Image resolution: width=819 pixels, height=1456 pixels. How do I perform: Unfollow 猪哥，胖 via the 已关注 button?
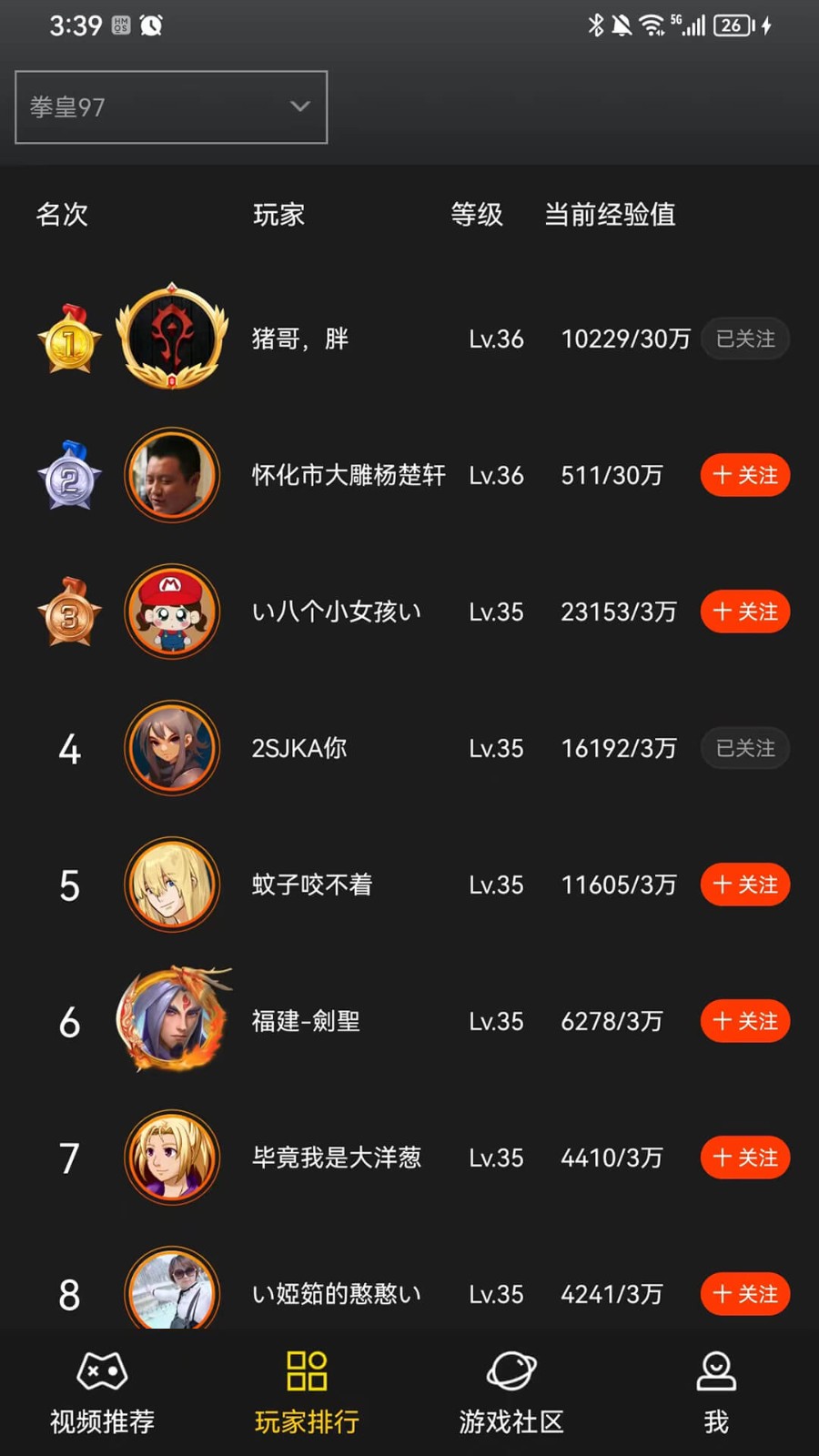(x=744, y=339)
